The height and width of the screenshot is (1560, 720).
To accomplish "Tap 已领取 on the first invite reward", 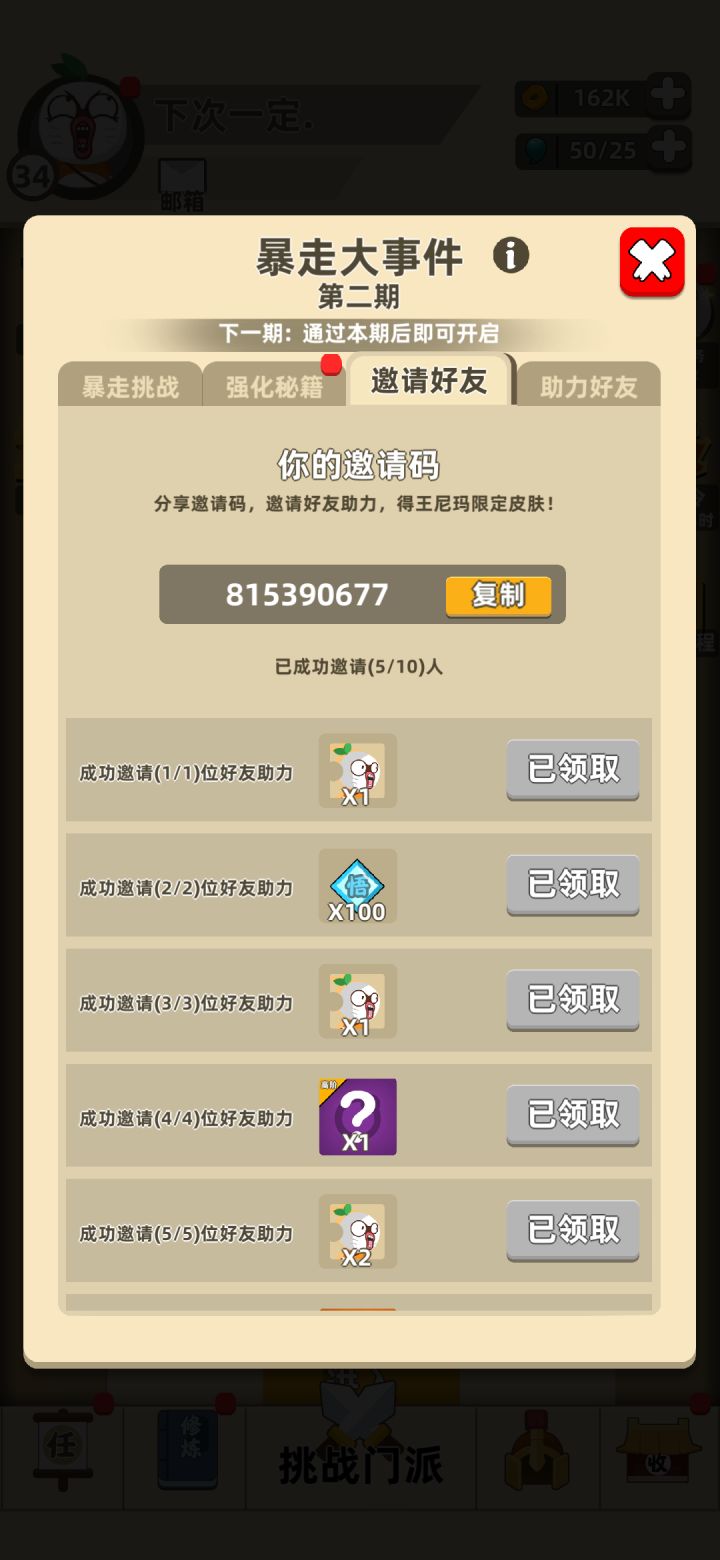I will tap(572, 770).
